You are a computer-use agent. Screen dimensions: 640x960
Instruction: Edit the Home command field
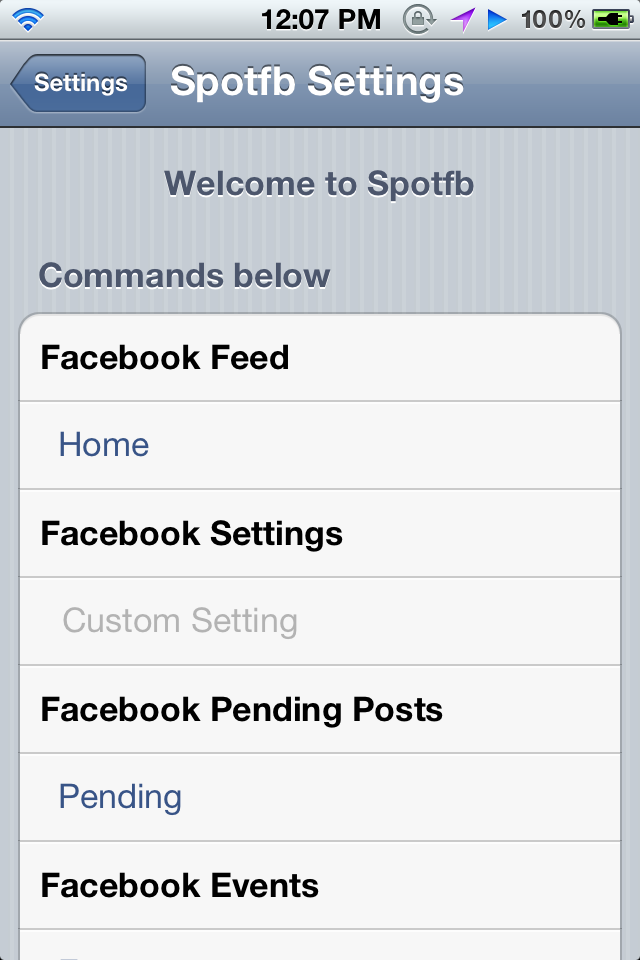(320, 445)
